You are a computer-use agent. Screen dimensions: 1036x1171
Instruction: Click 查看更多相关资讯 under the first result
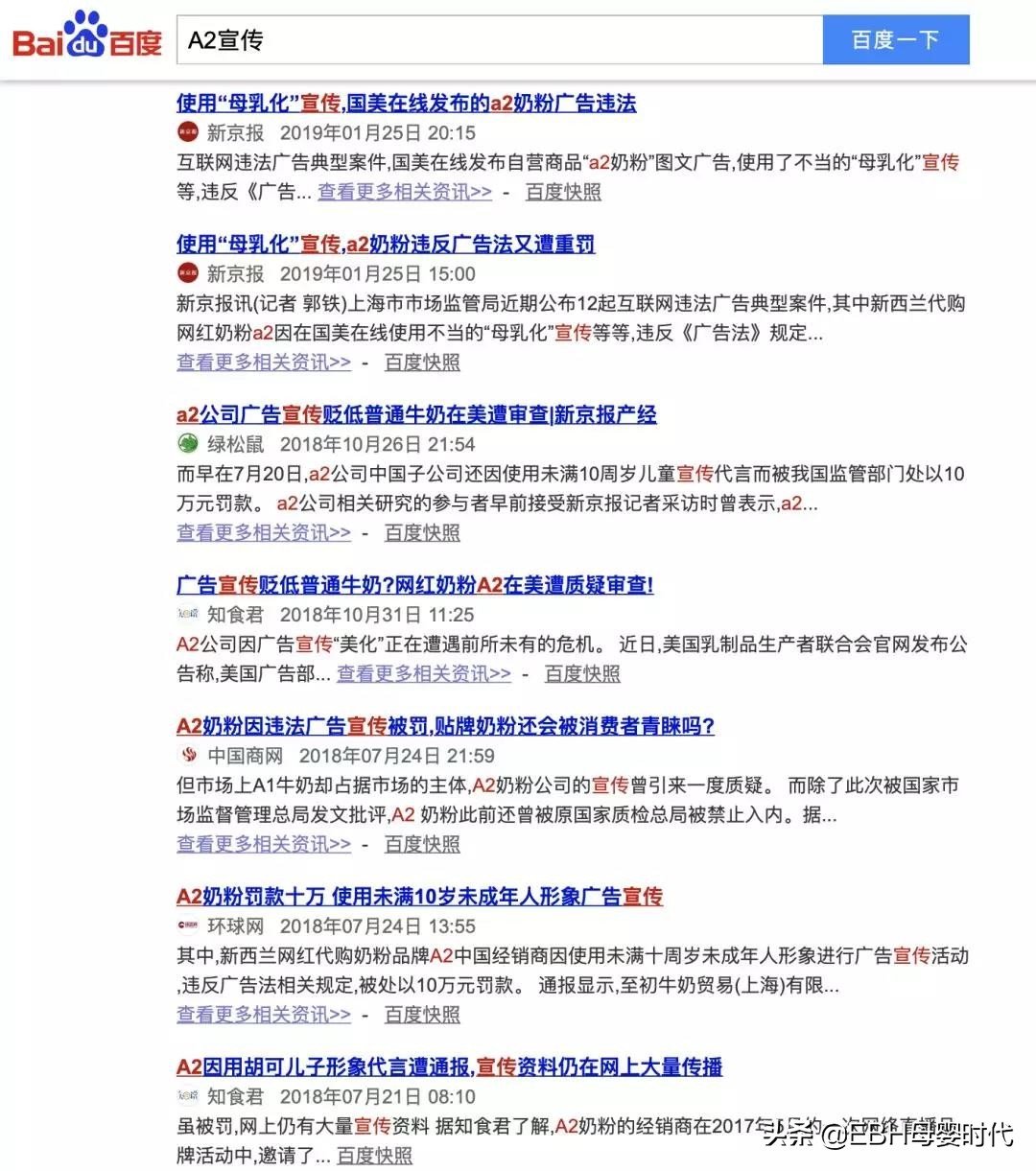404,193
